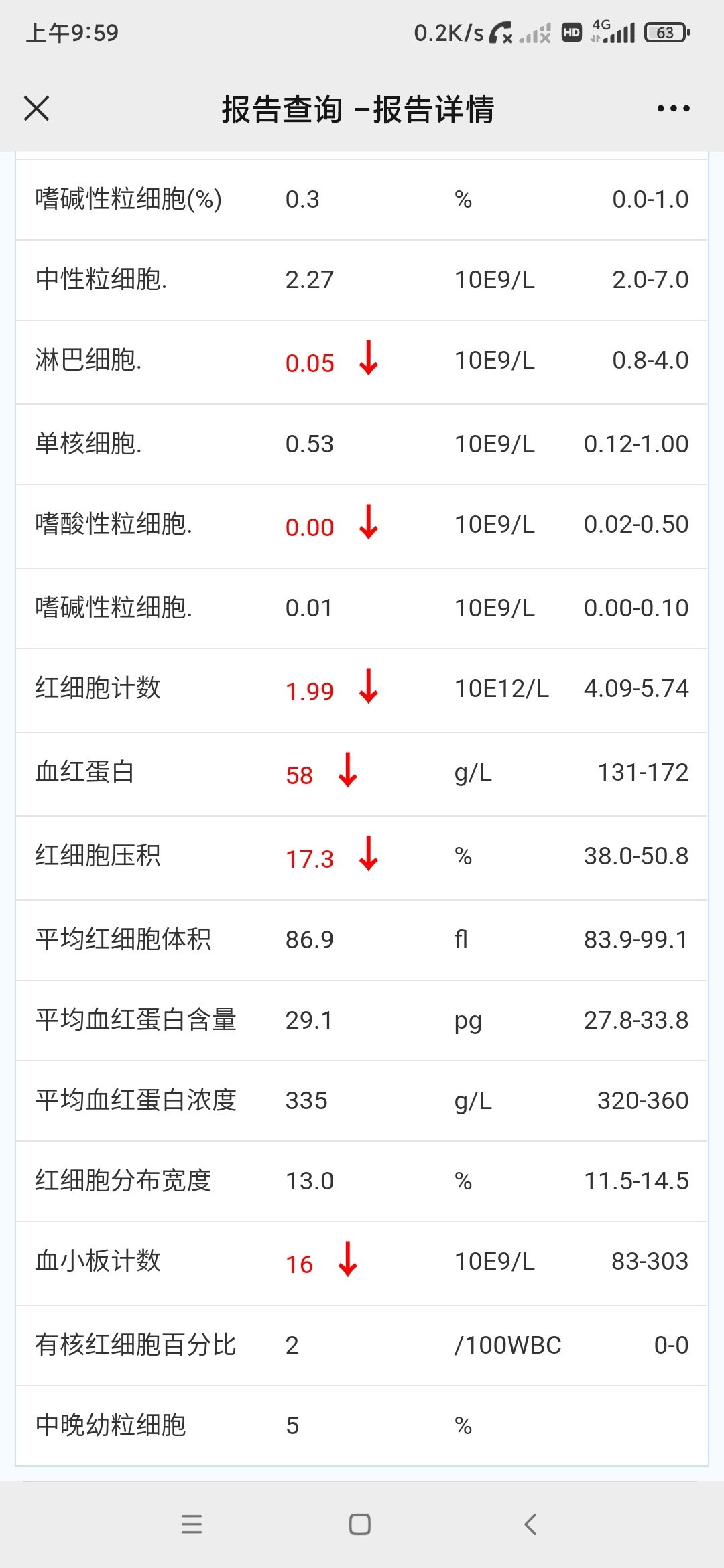Tap the system back button
The height and width of the screenshot is (1568, 724).
(530, 1524)
